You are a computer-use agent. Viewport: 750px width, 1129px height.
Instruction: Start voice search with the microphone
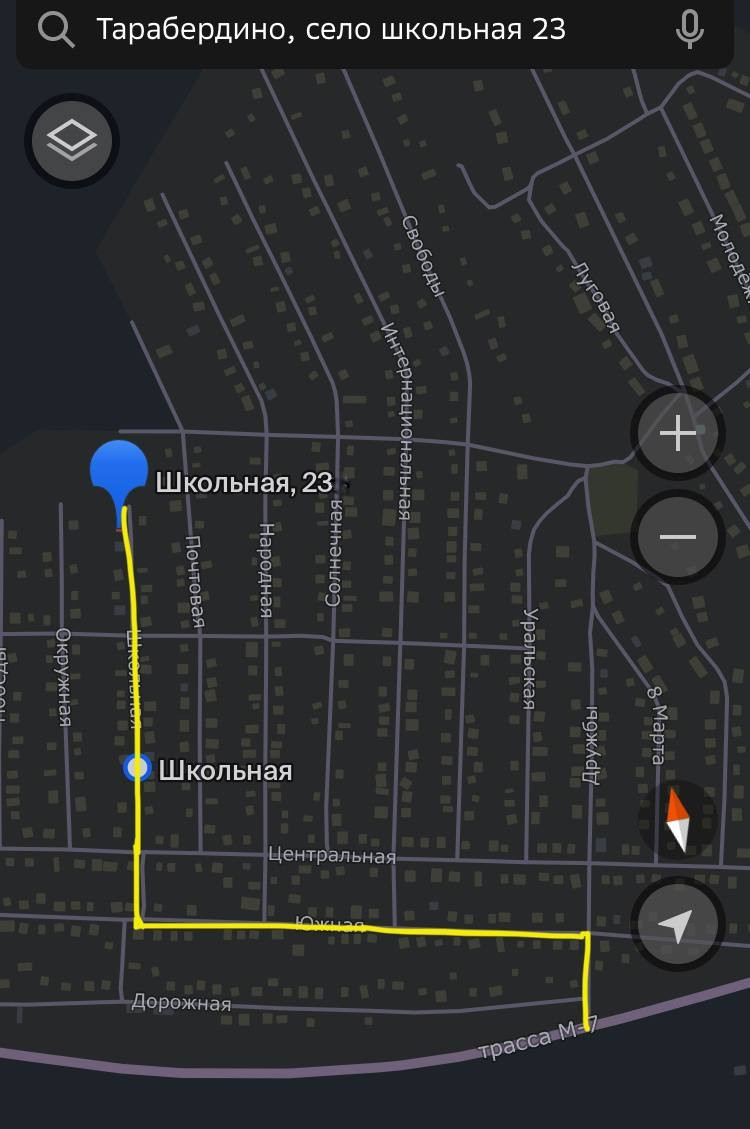[689, 30]
